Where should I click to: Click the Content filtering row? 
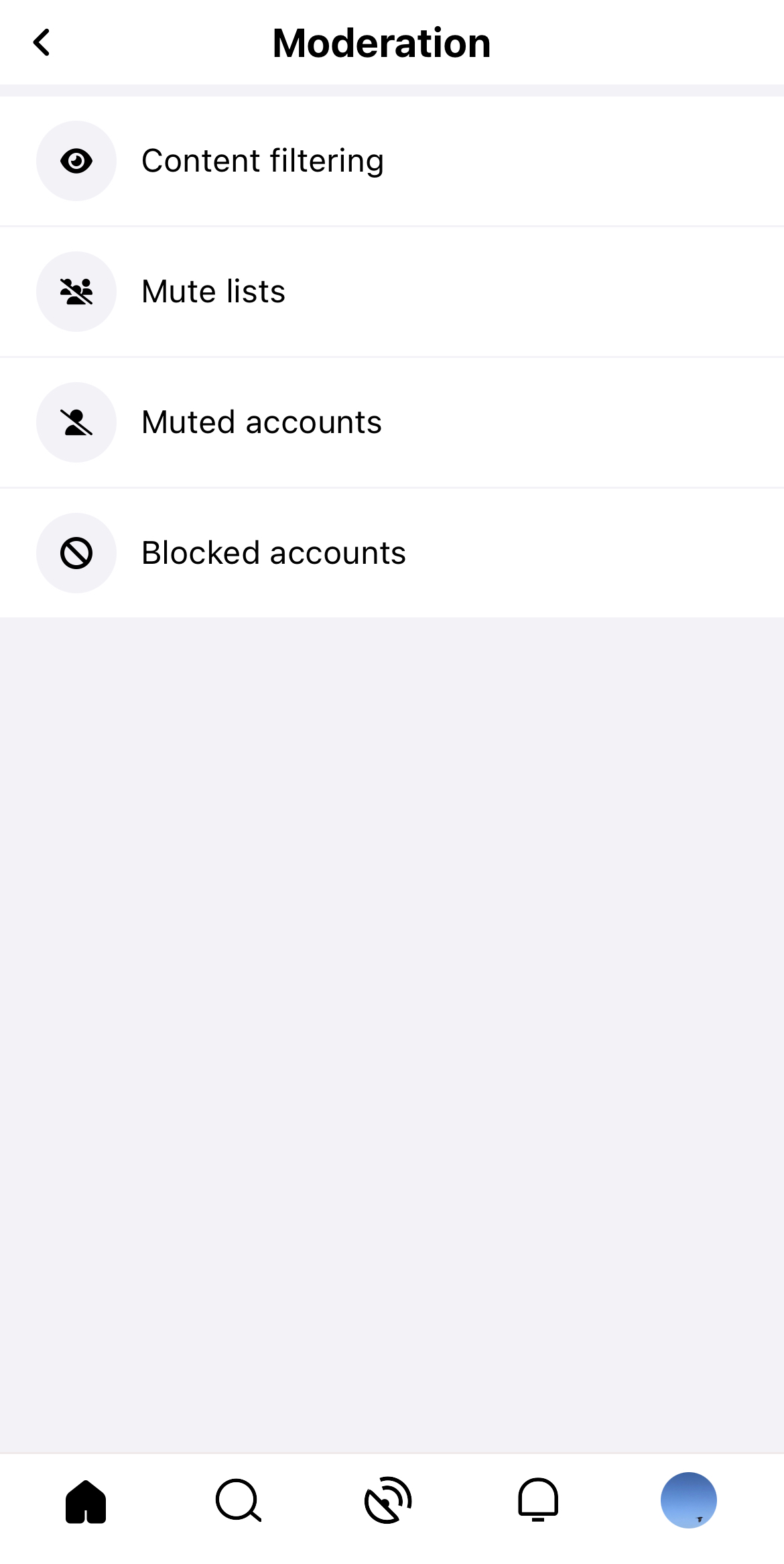coord(392,160)
